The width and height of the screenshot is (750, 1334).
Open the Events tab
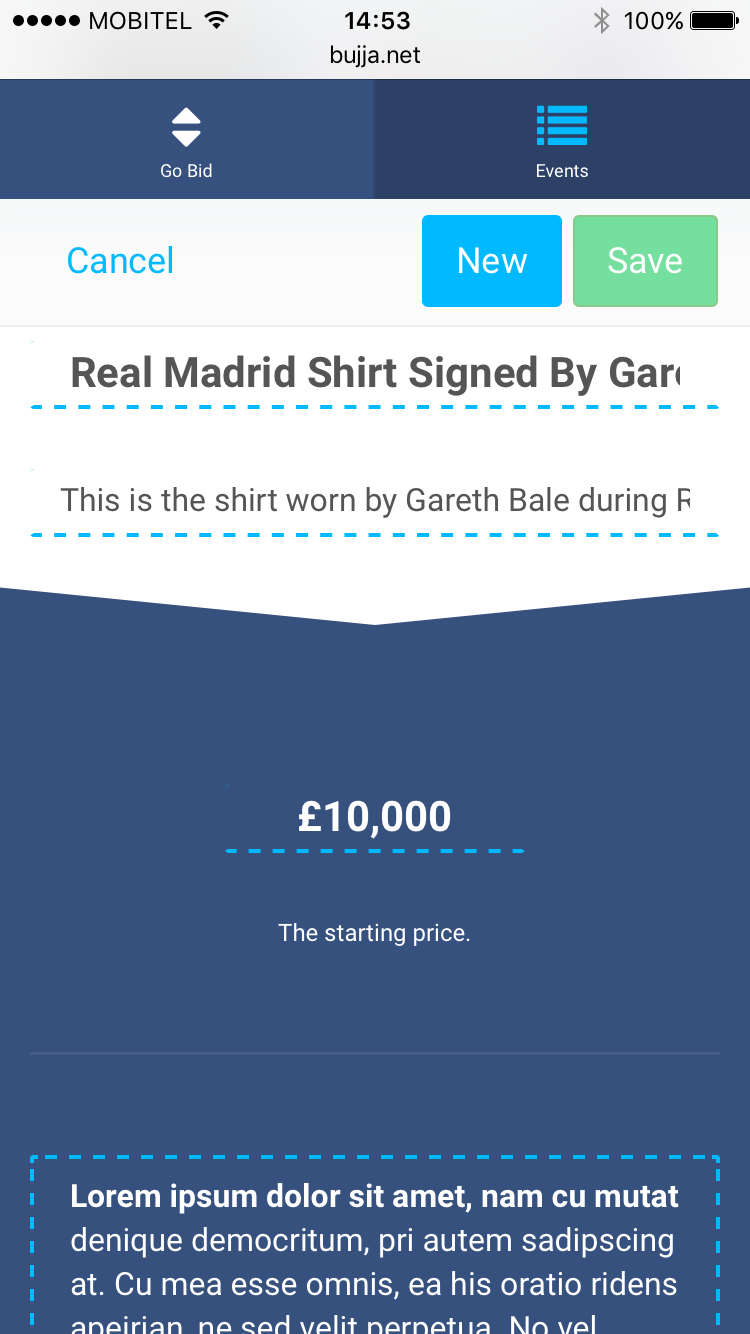(x=562, y=140)
